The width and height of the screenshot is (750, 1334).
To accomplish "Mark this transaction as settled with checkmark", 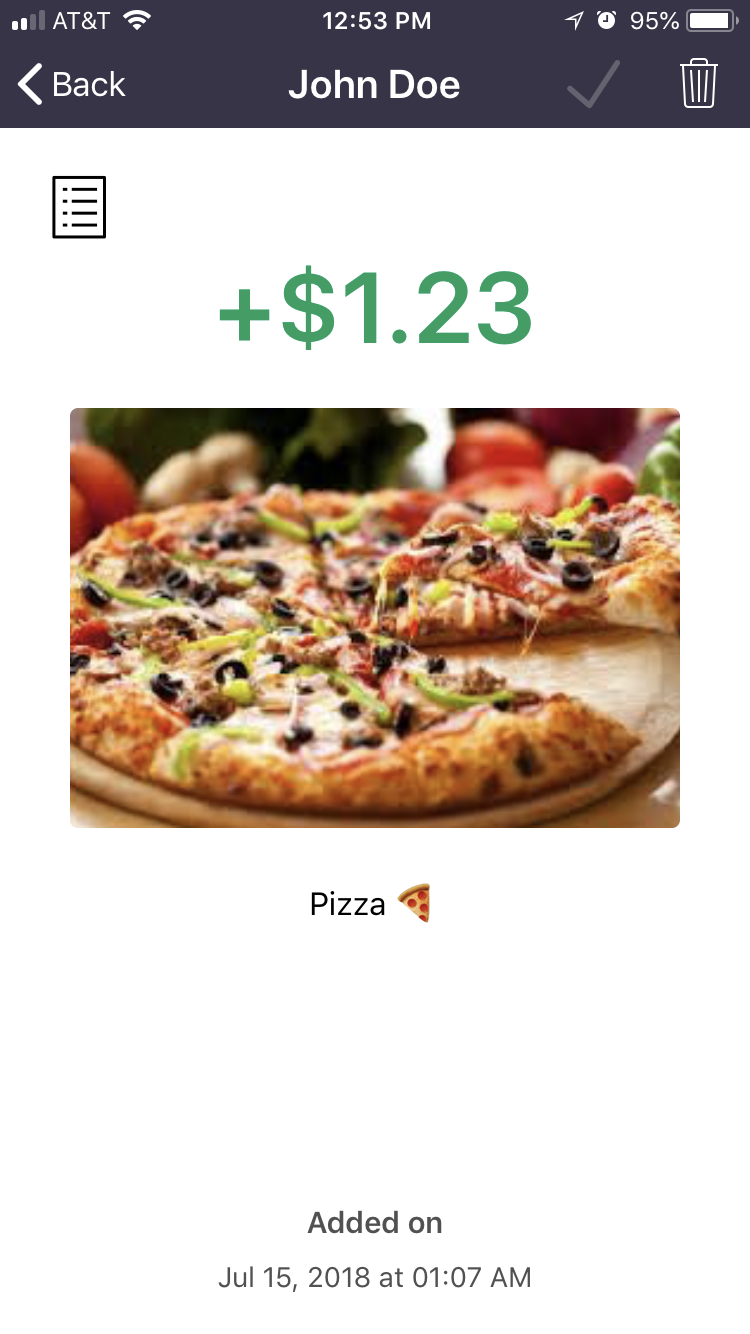I will point(593,84).
